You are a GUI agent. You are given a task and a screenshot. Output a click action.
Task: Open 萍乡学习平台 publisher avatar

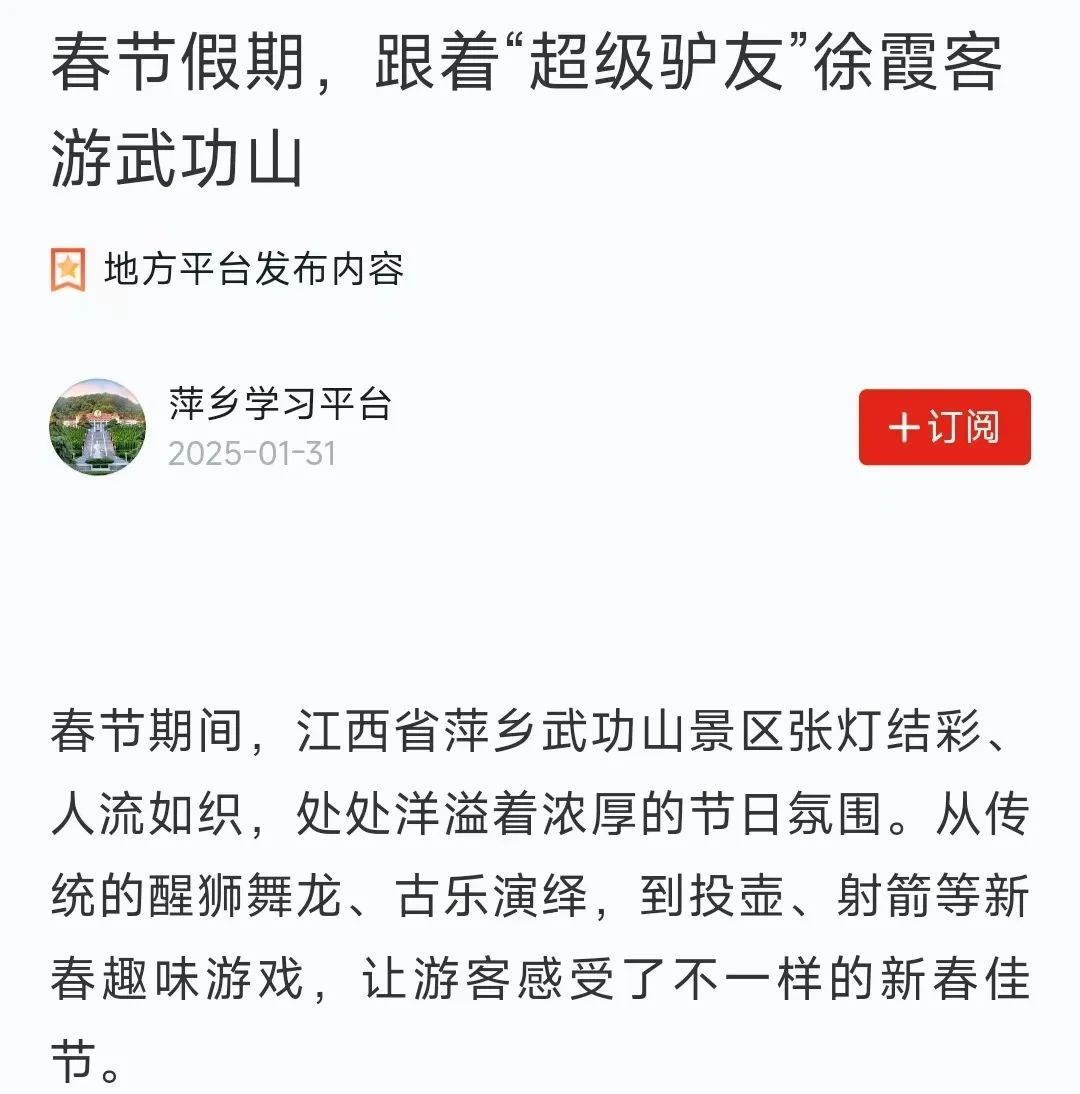coord(97,427)
